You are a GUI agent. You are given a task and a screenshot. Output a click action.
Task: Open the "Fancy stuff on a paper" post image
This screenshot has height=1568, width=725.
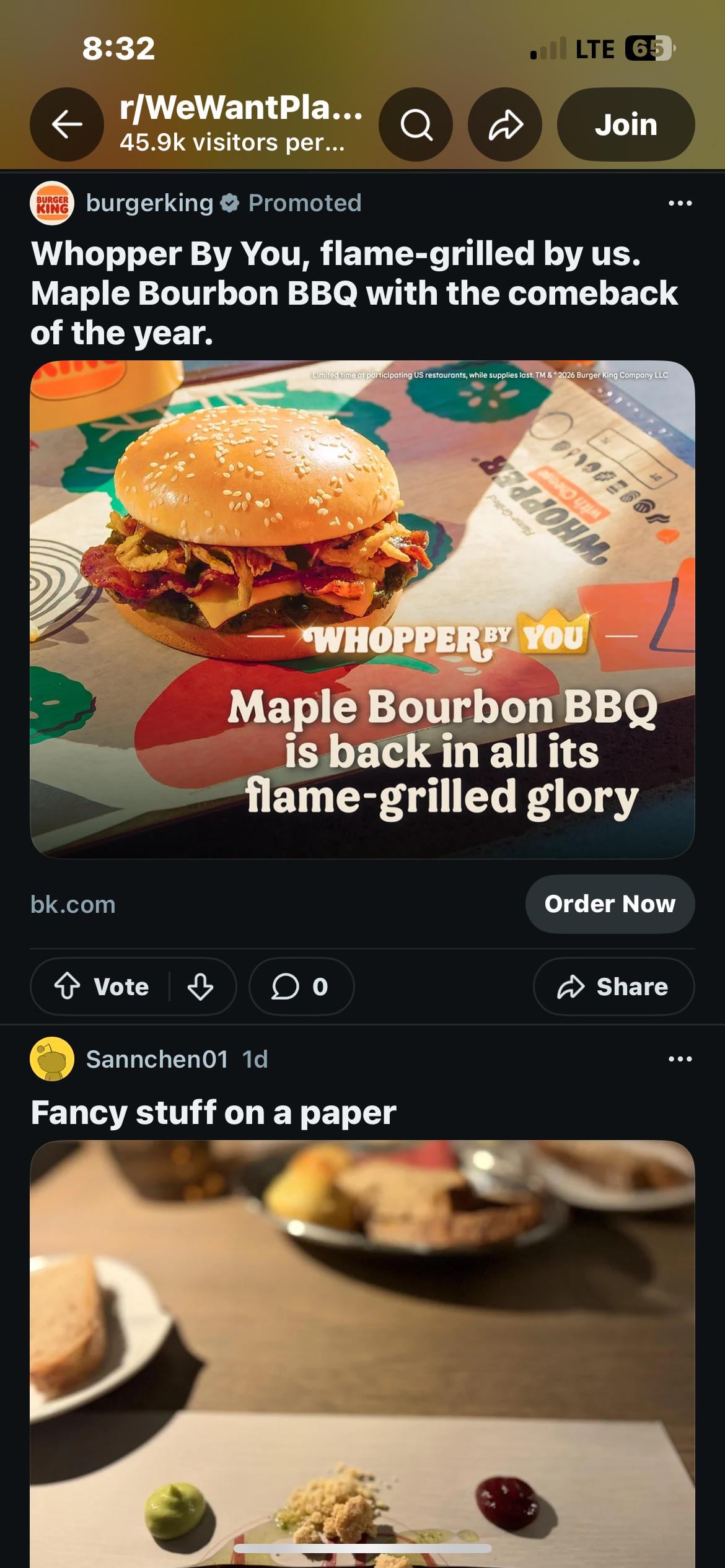tap(362, 1350)
